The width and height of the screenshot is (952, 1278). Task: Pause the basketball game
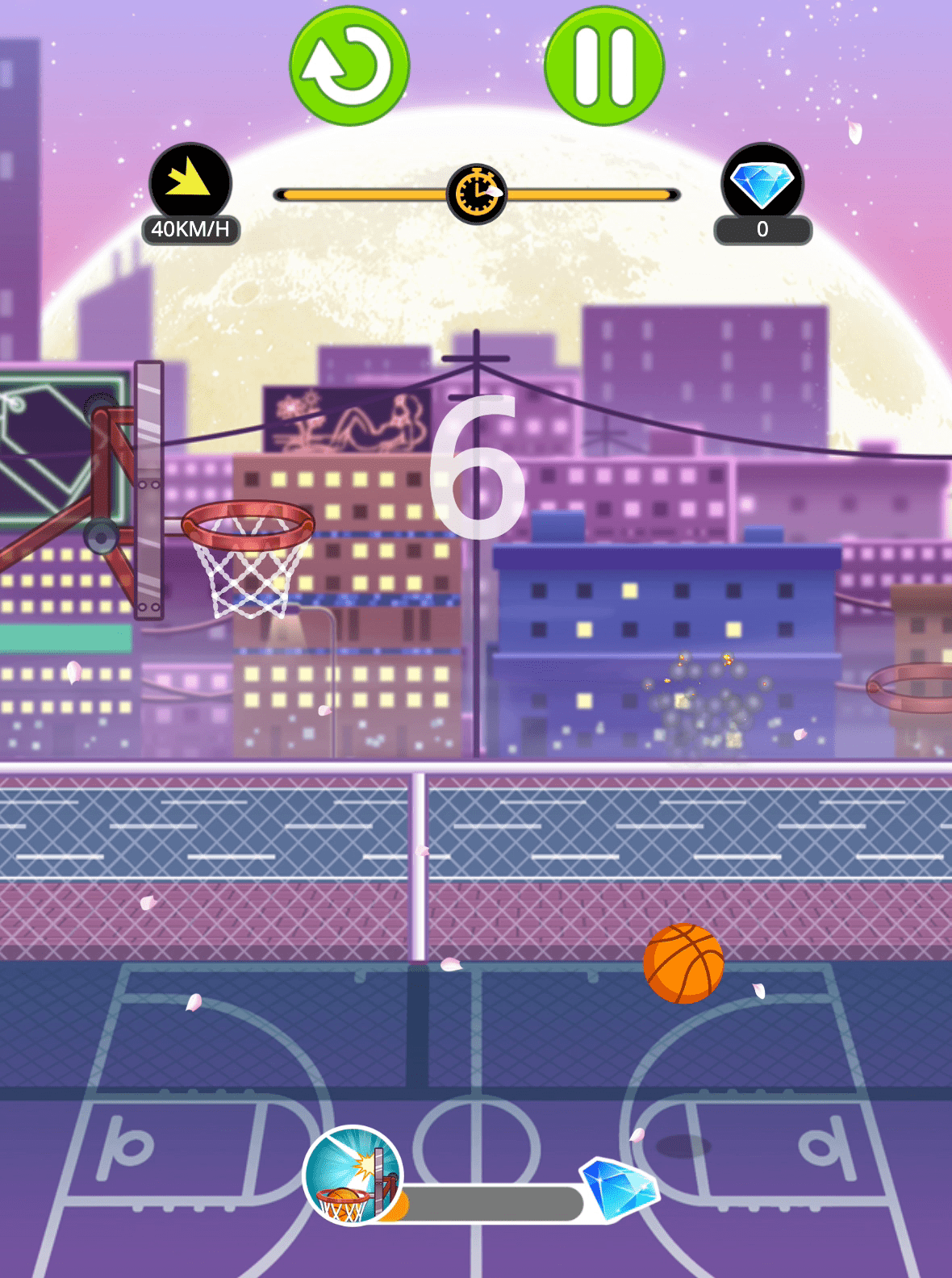(x=603, y=66)
